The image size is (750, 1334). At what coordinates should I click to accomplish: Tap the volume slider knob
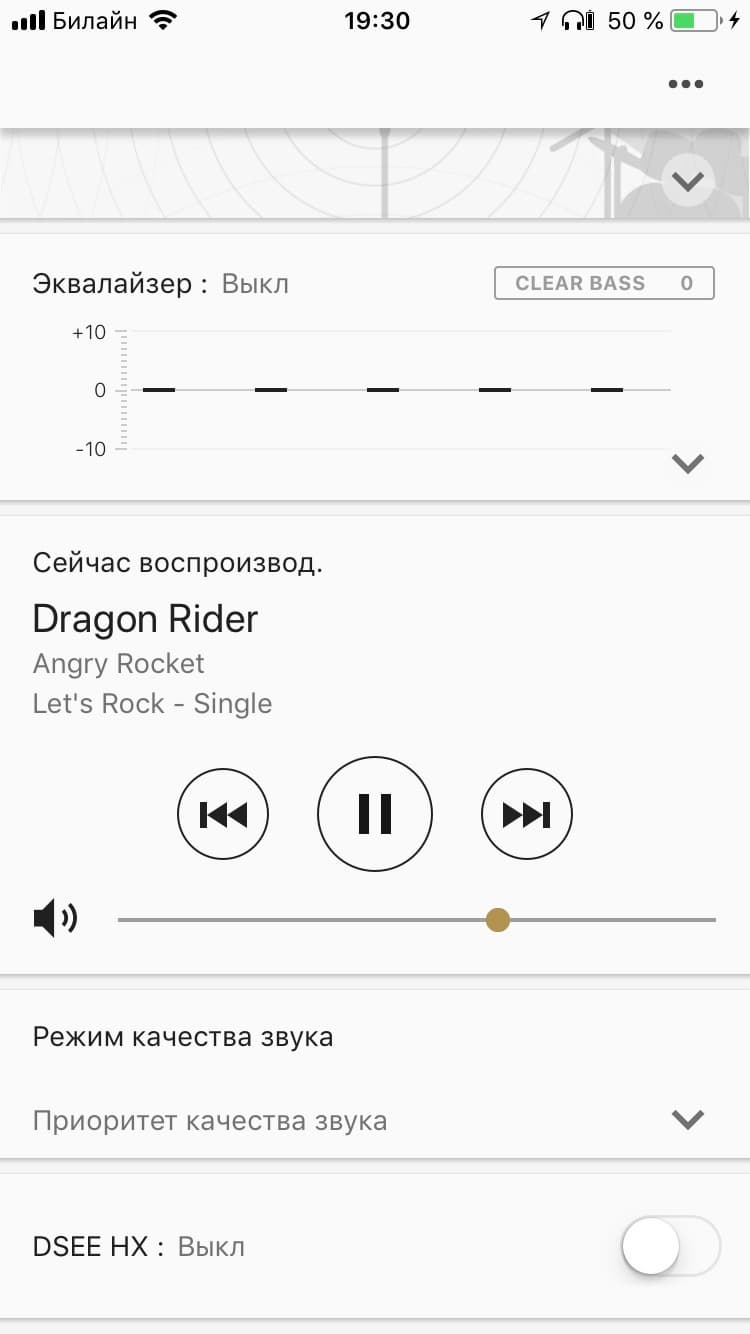click(x=498, y=920)
